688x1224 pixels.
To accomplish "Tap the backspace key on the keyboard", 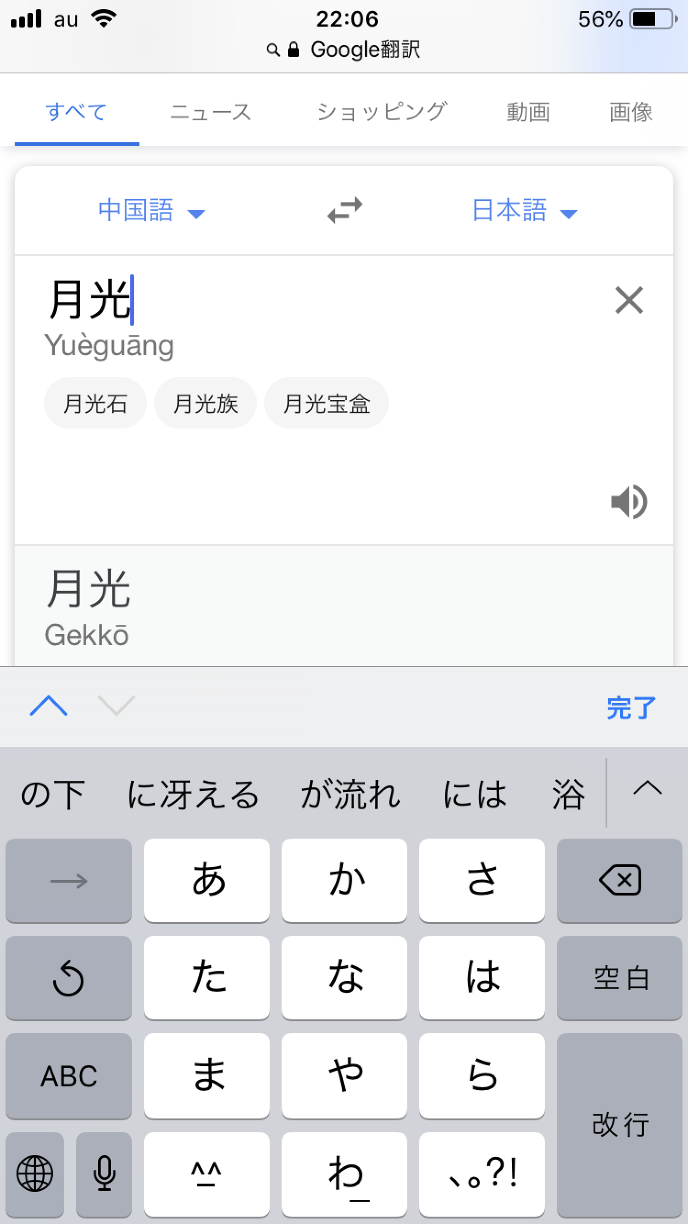I will 620,881.
